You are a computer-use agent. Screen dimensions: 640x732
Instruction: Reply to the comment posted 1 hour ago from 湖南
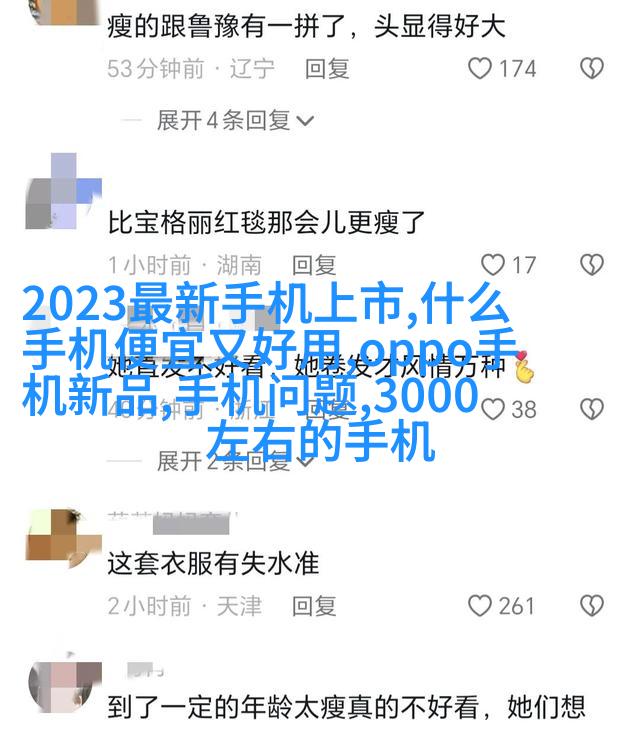tap(314, 265)
